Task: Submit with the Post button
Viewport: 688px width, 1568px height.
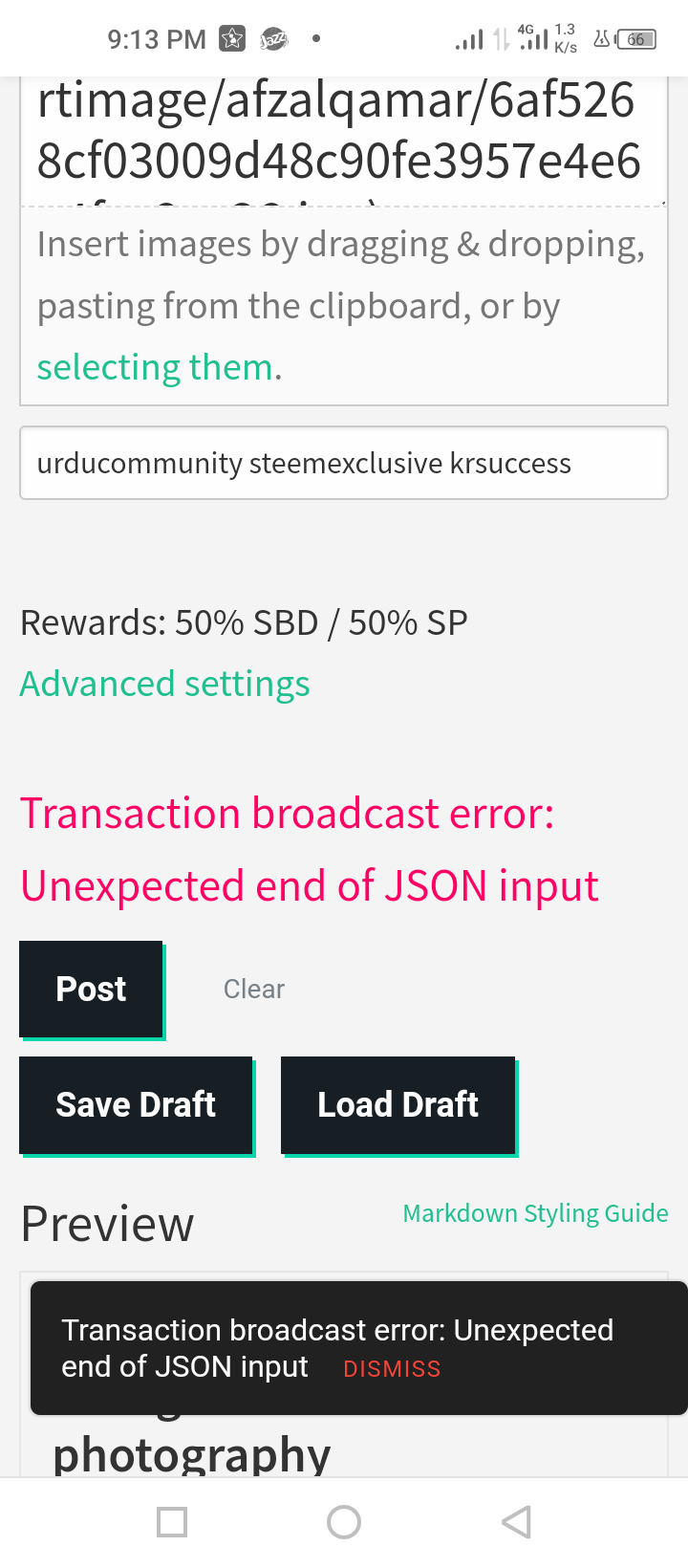Action: [x=92, y=990]
